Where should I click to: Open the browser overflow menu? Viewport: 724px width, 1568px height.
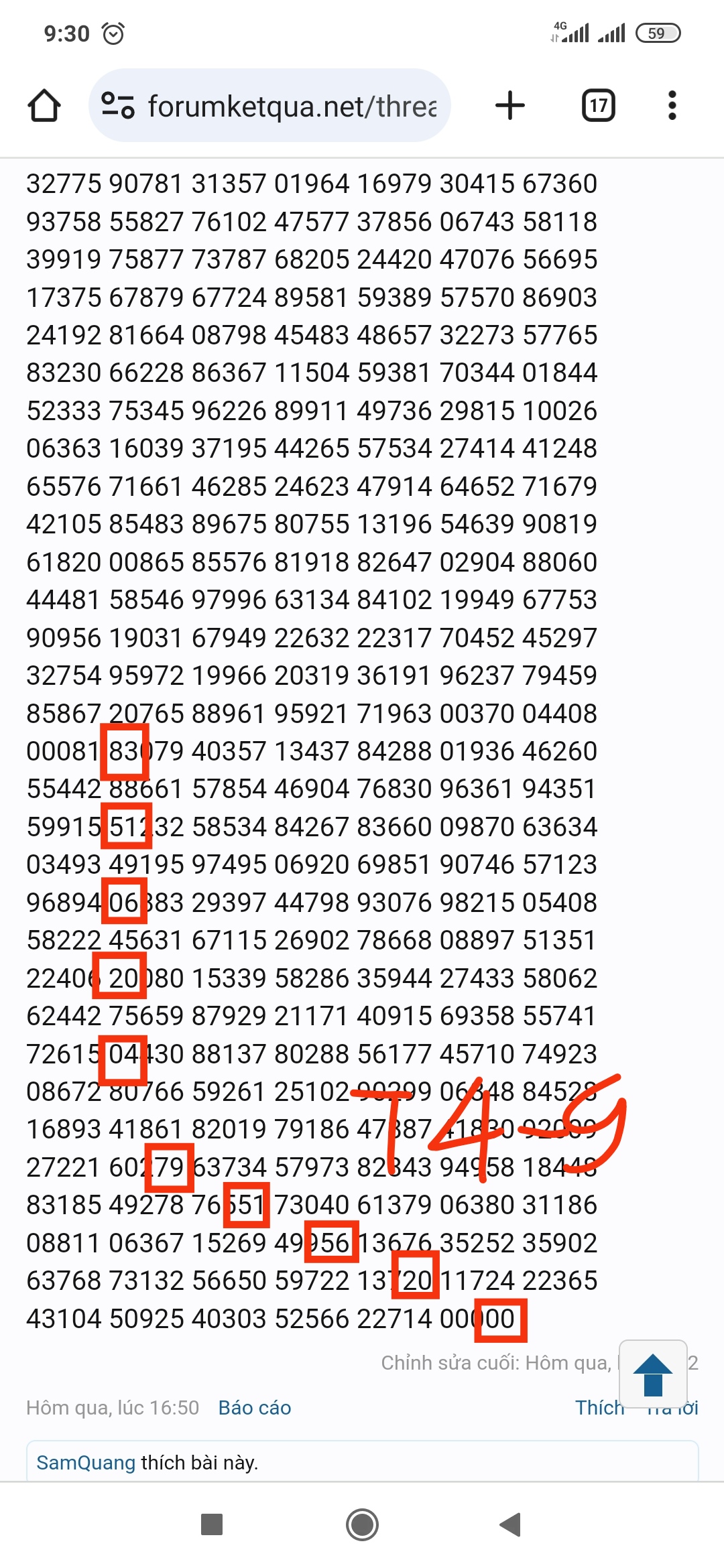[672, 105]
